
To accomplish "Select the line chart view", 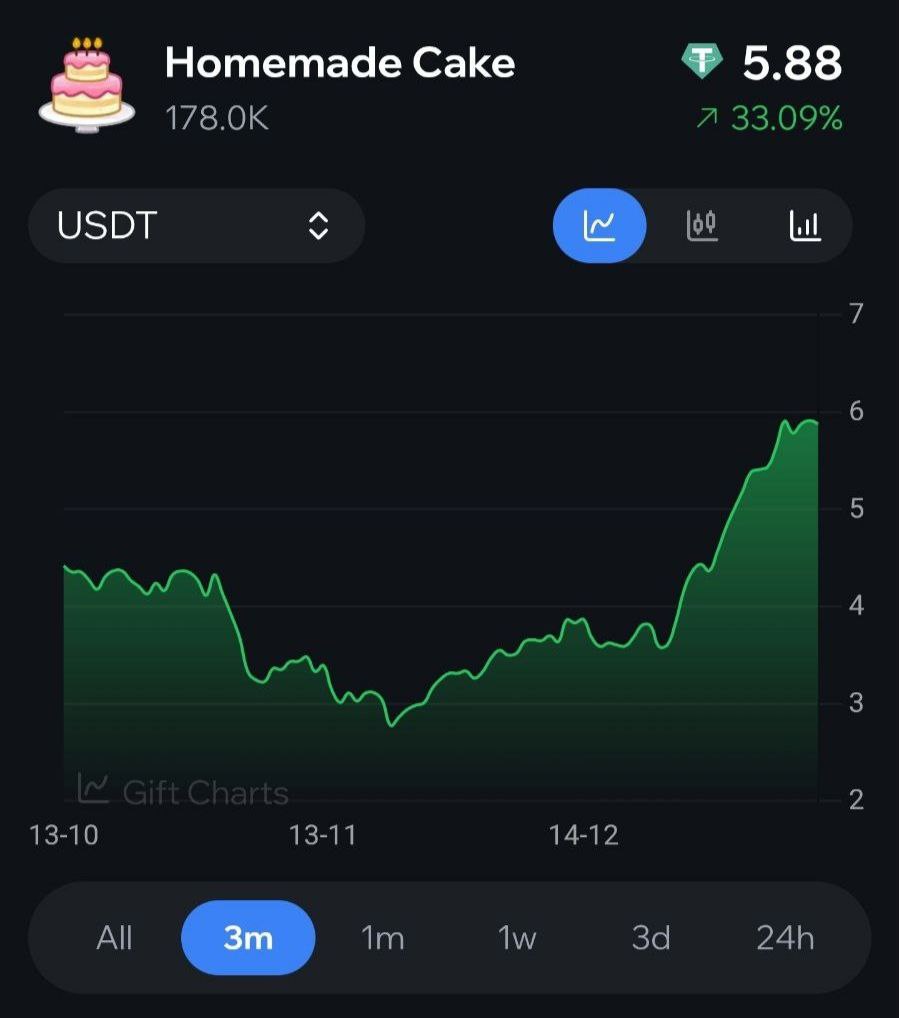I will click(x=600, y=226).
